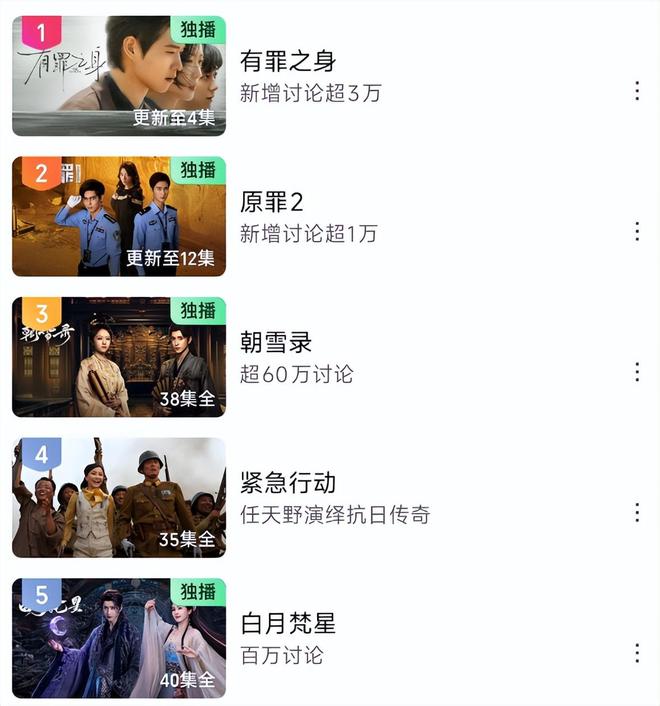660x706 pixels.
Task: Open more options for 有罪之身
Action: pyautogui.click(x=637, y=91)
